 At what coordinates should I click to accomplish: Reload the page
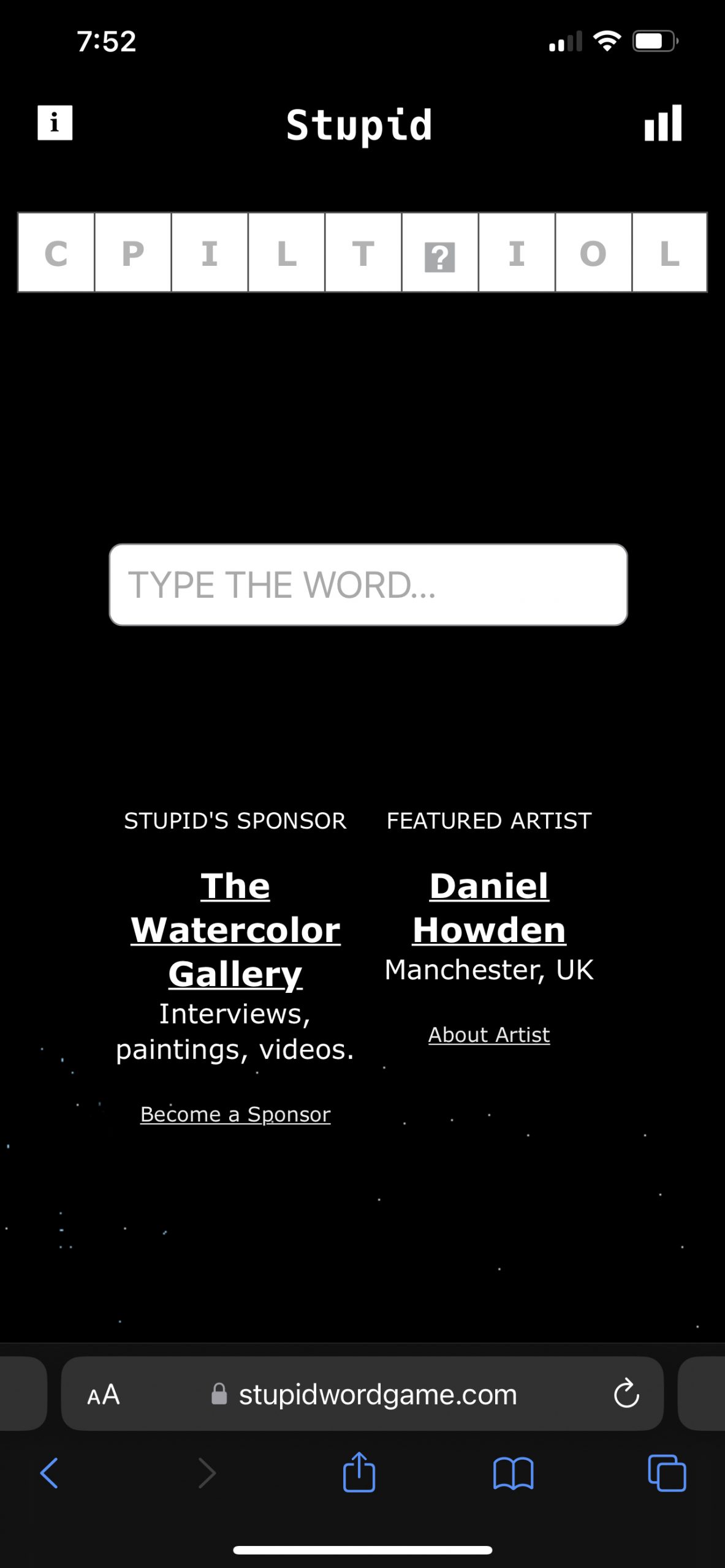tap(626, 1395)
